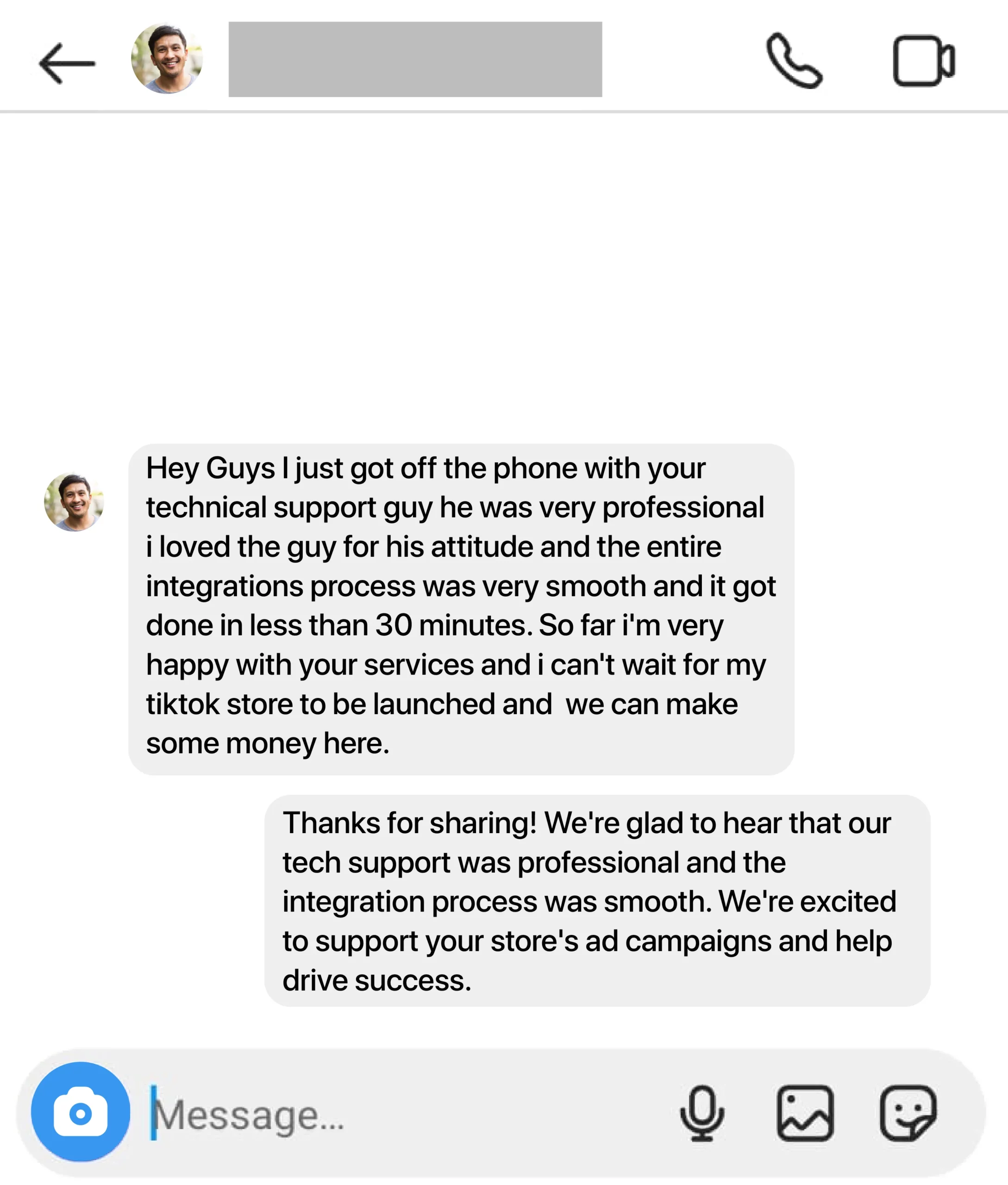Open the sticker picker
This screenshot has height=1185, width=1008.
908,1113
